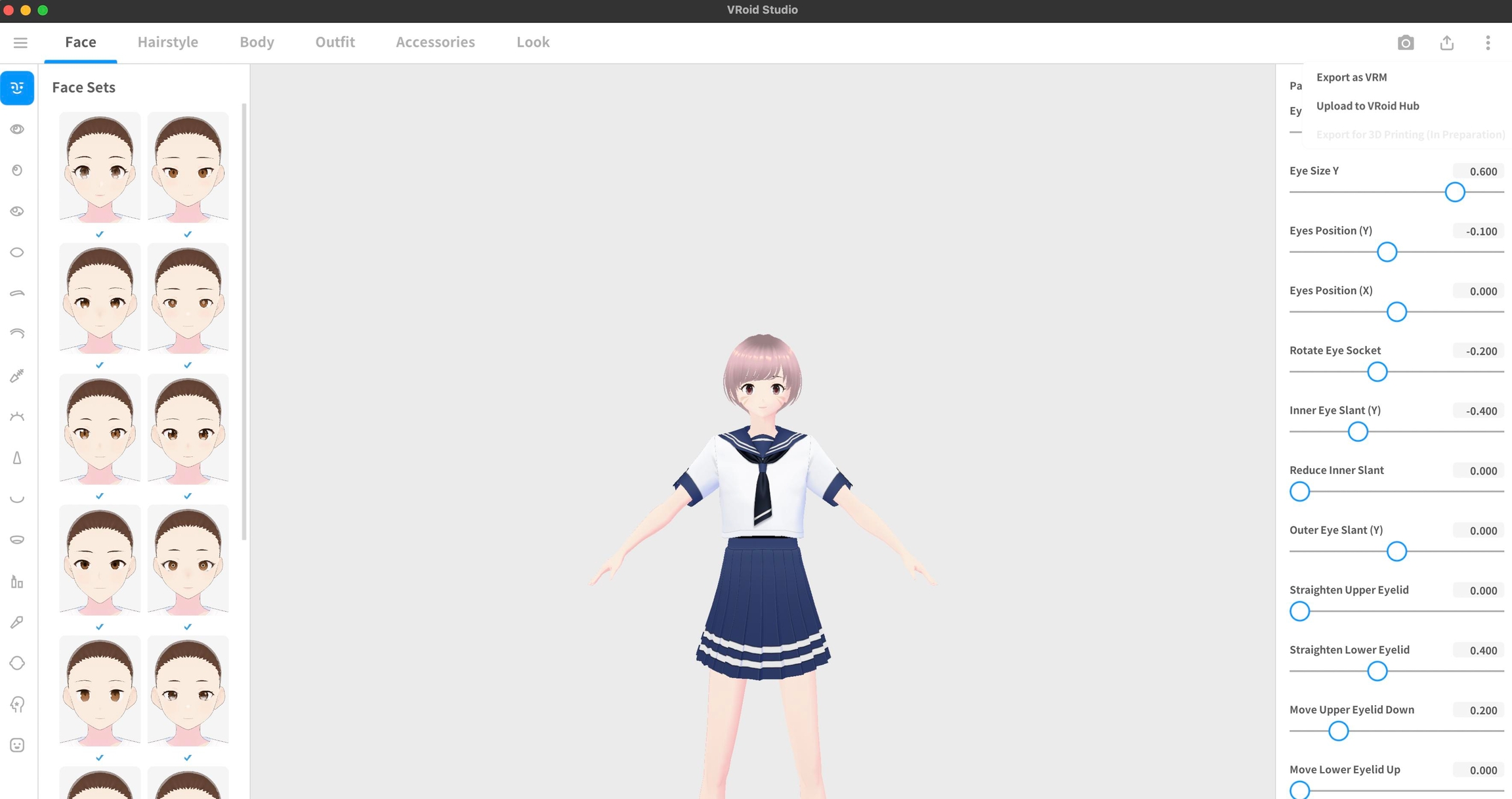This screenshot has height=799, width=1512.
Task: Open the Outfit tab
Action: (x=335, y=42)
